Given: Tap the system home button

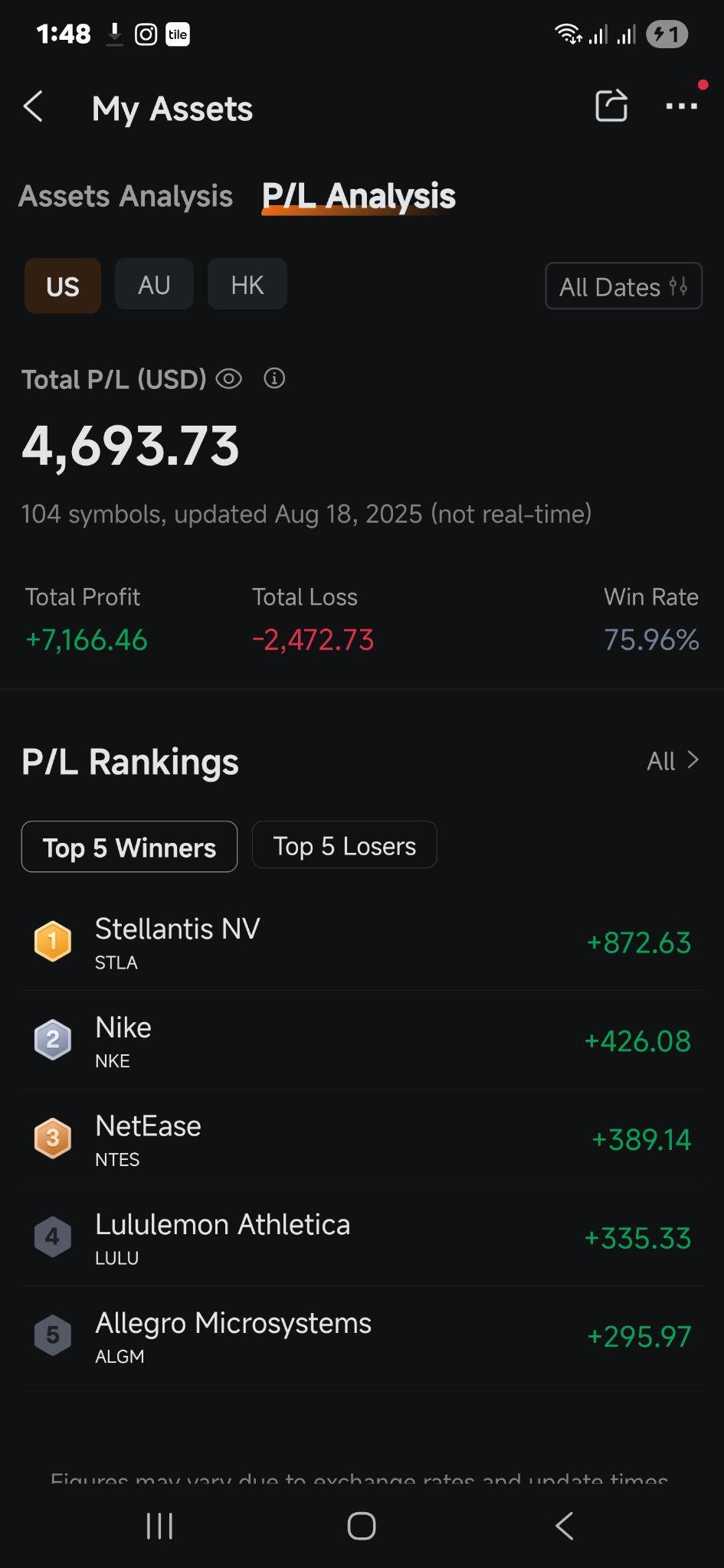Looking at the screenshot, I should click(362, 1526).
